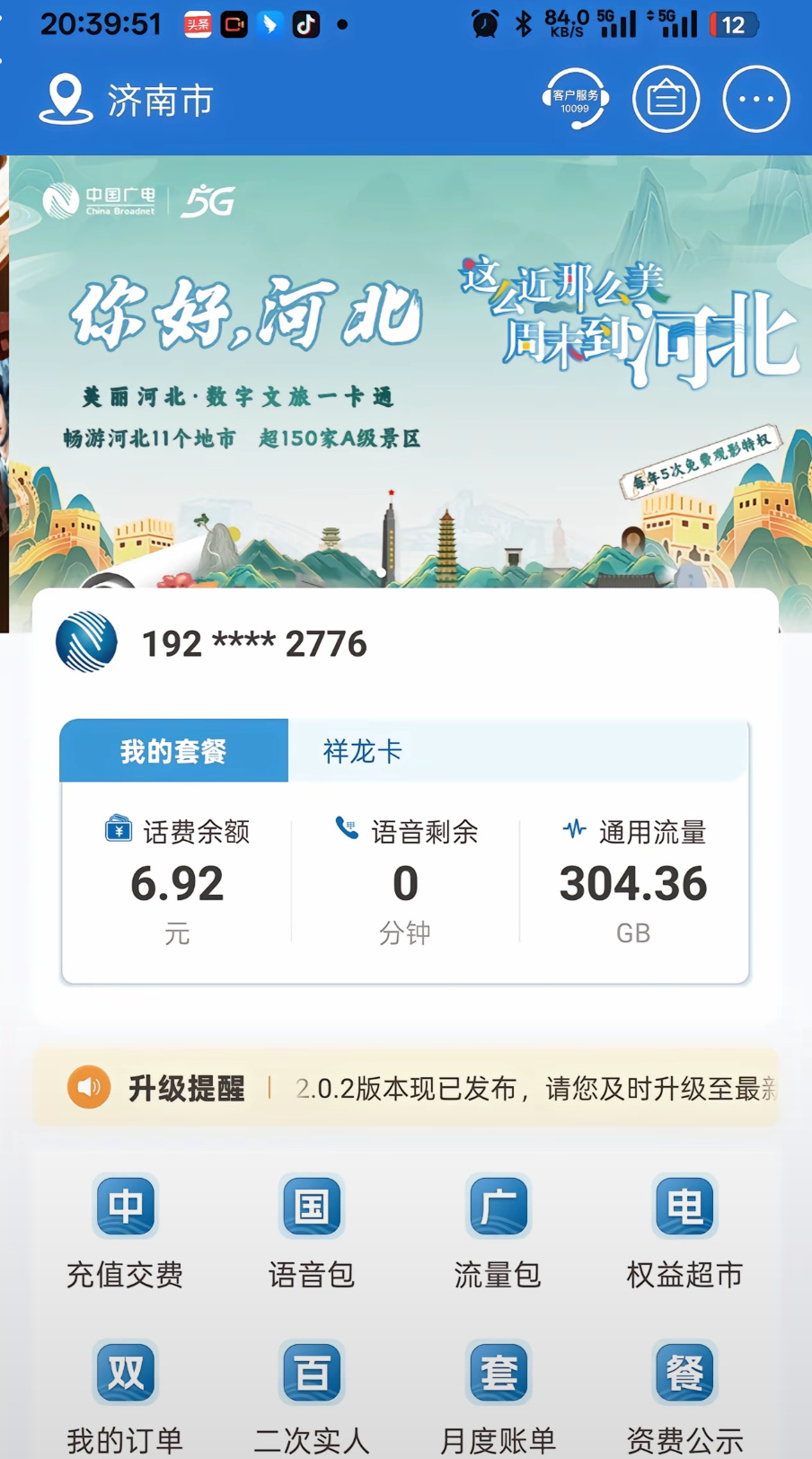View 我的订单 via its icon
This screenshot has height=1459, width=812.
[125, 1391]
